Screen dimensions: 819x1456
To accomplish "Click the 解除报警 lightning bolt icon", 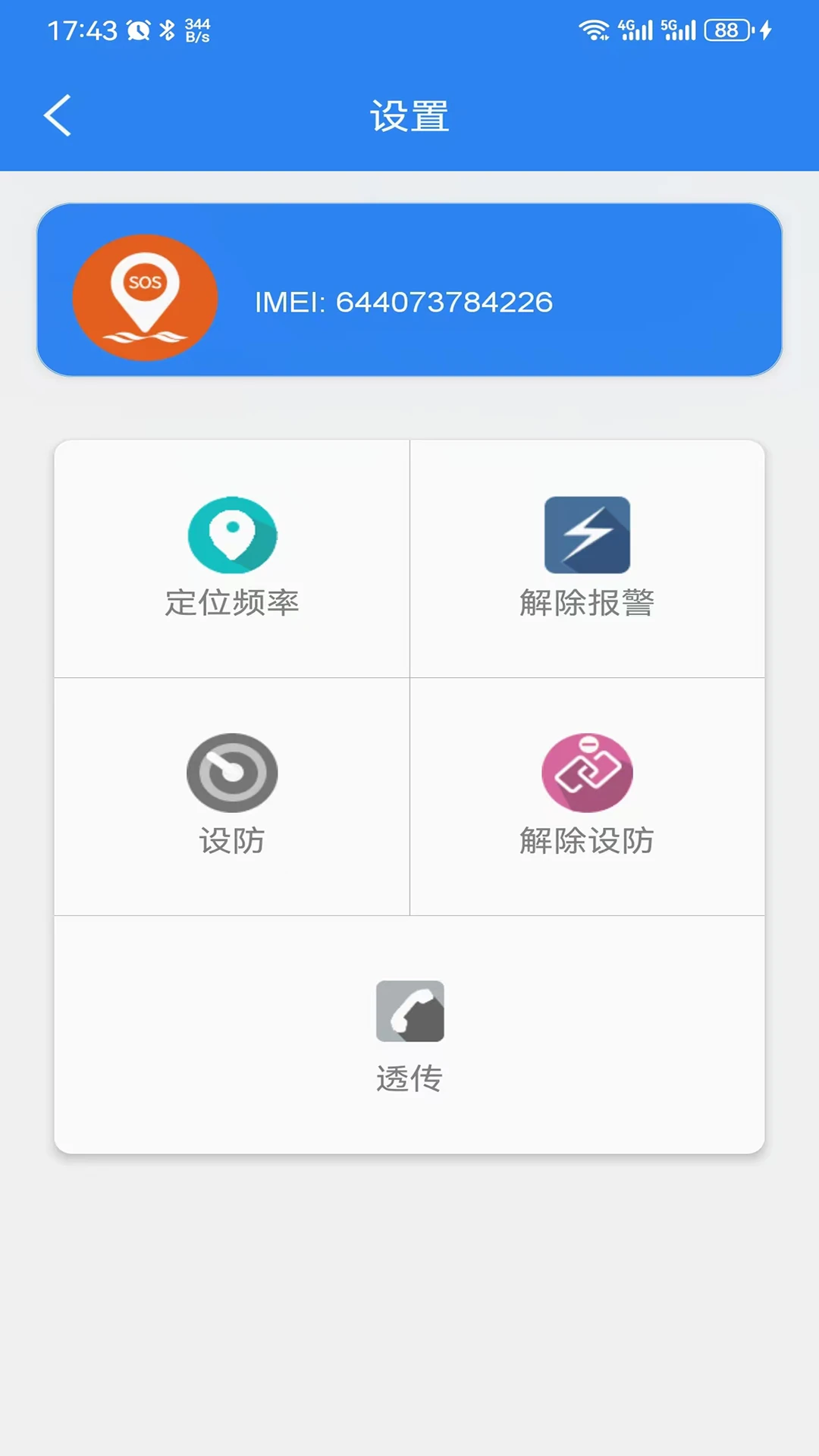I will (x=588, y=535).
